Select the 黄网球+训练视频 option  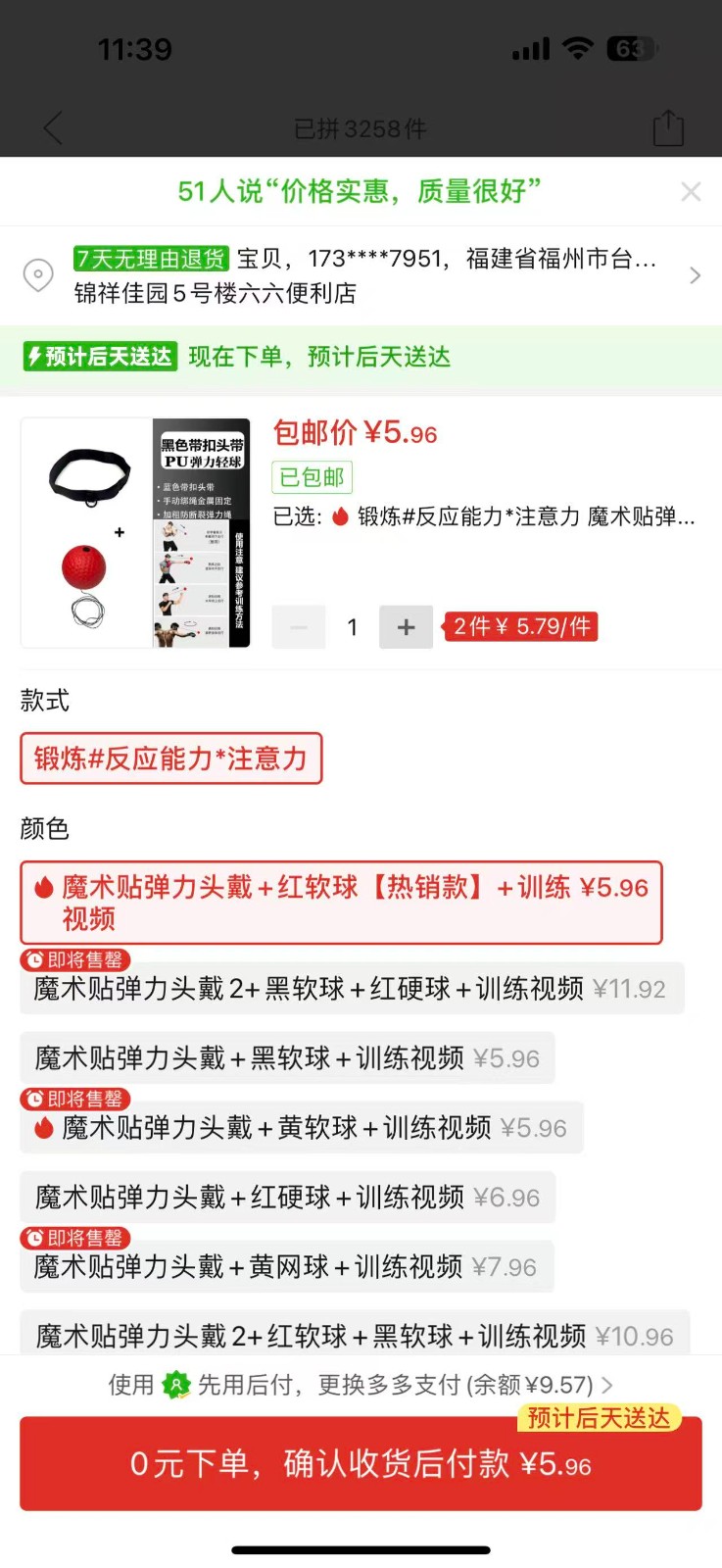click(285, 1267)
